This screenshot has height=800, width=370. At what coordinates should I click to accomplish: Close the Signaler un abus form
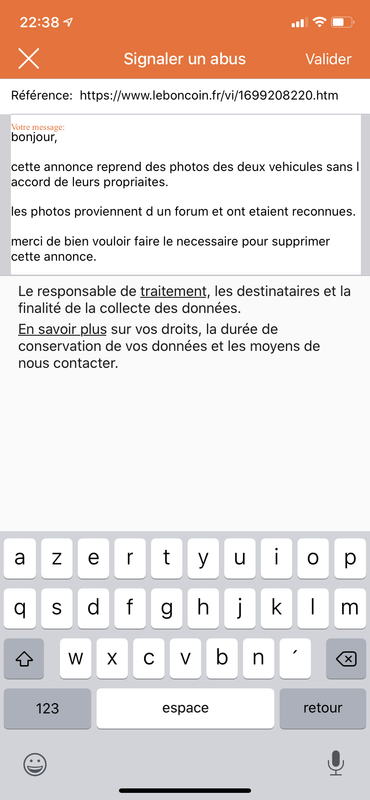click(x=29, y=59)
